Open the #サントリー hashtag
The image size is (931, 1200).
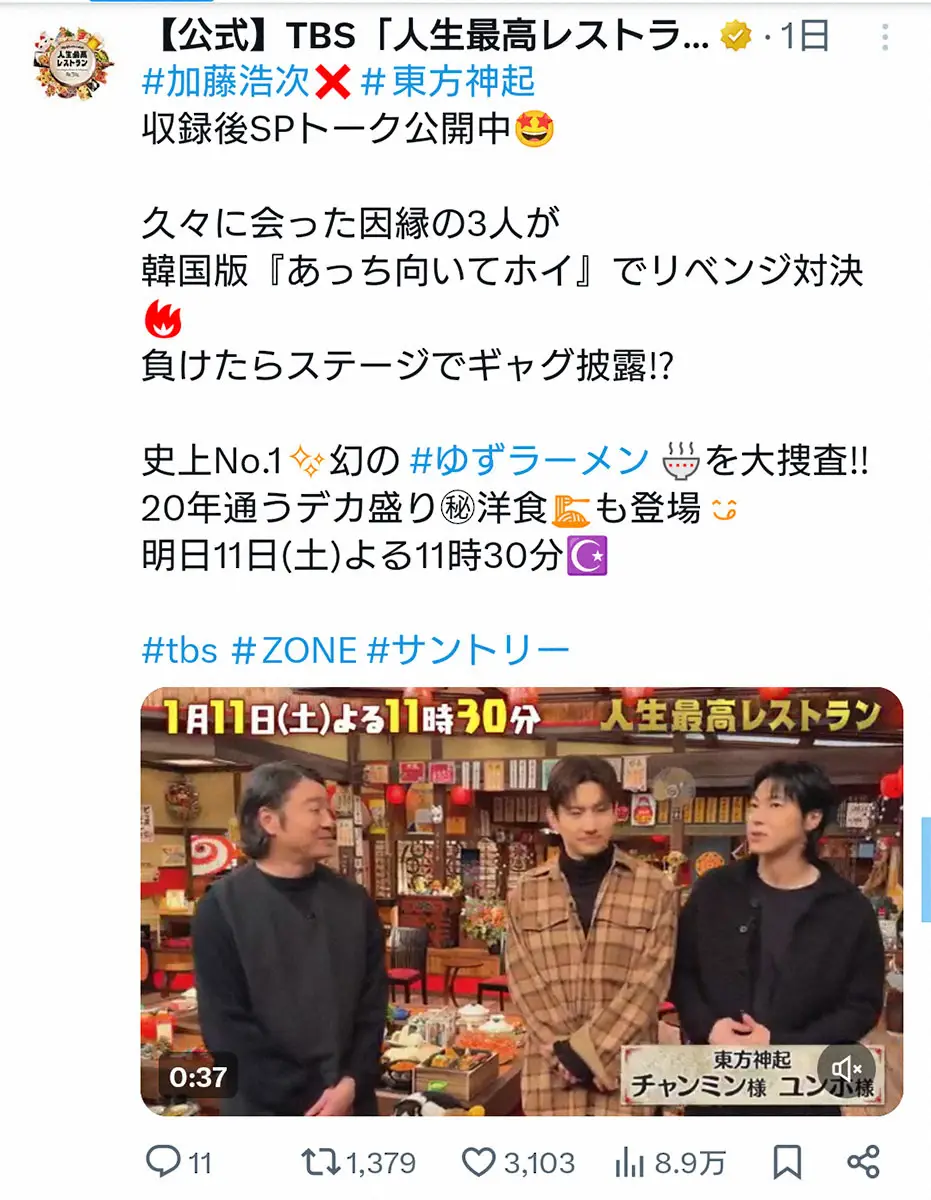469,650
